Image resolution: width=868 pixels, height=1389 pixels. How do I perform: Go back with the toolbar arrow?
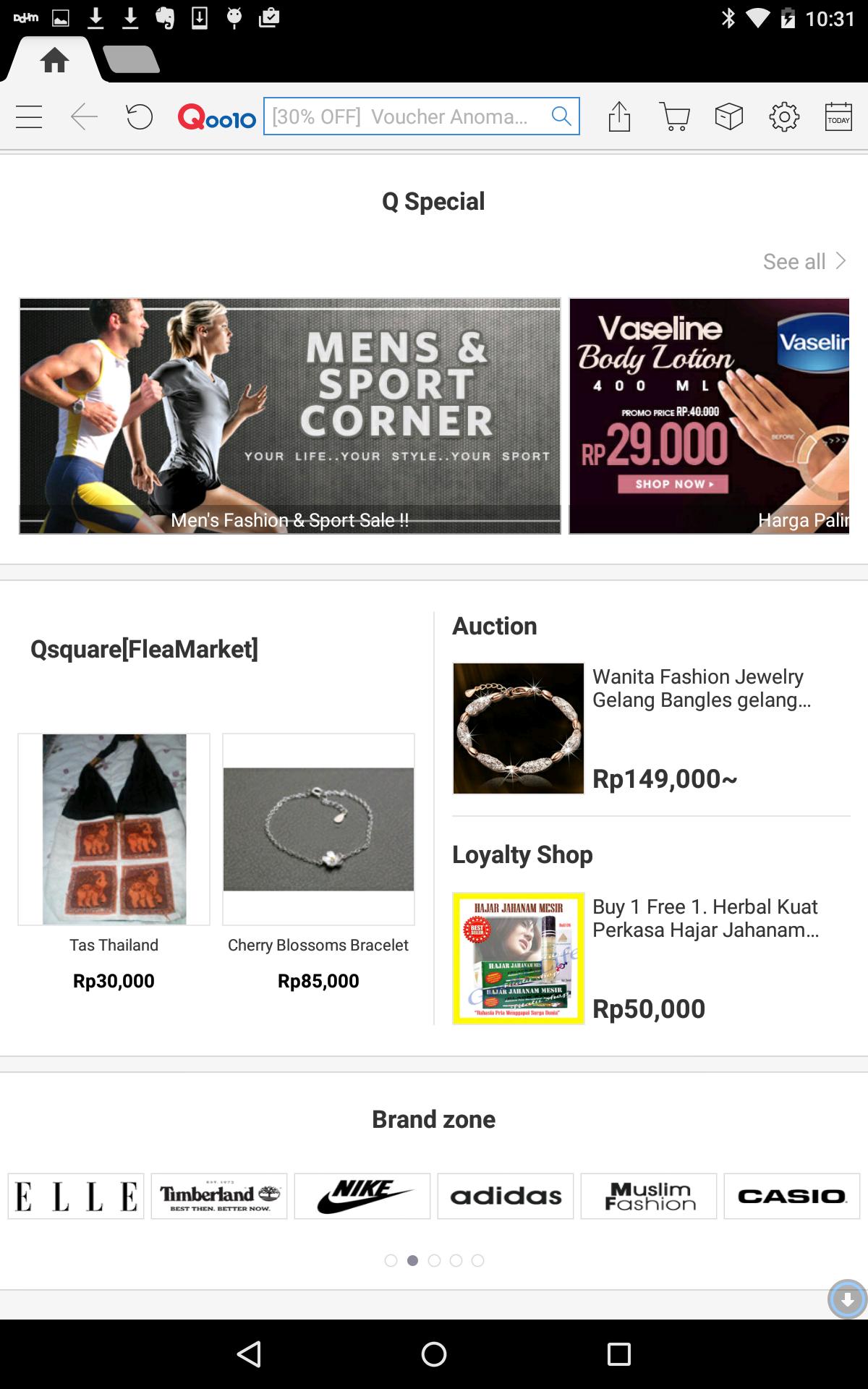pyautogui.click(x=84, y=116)
